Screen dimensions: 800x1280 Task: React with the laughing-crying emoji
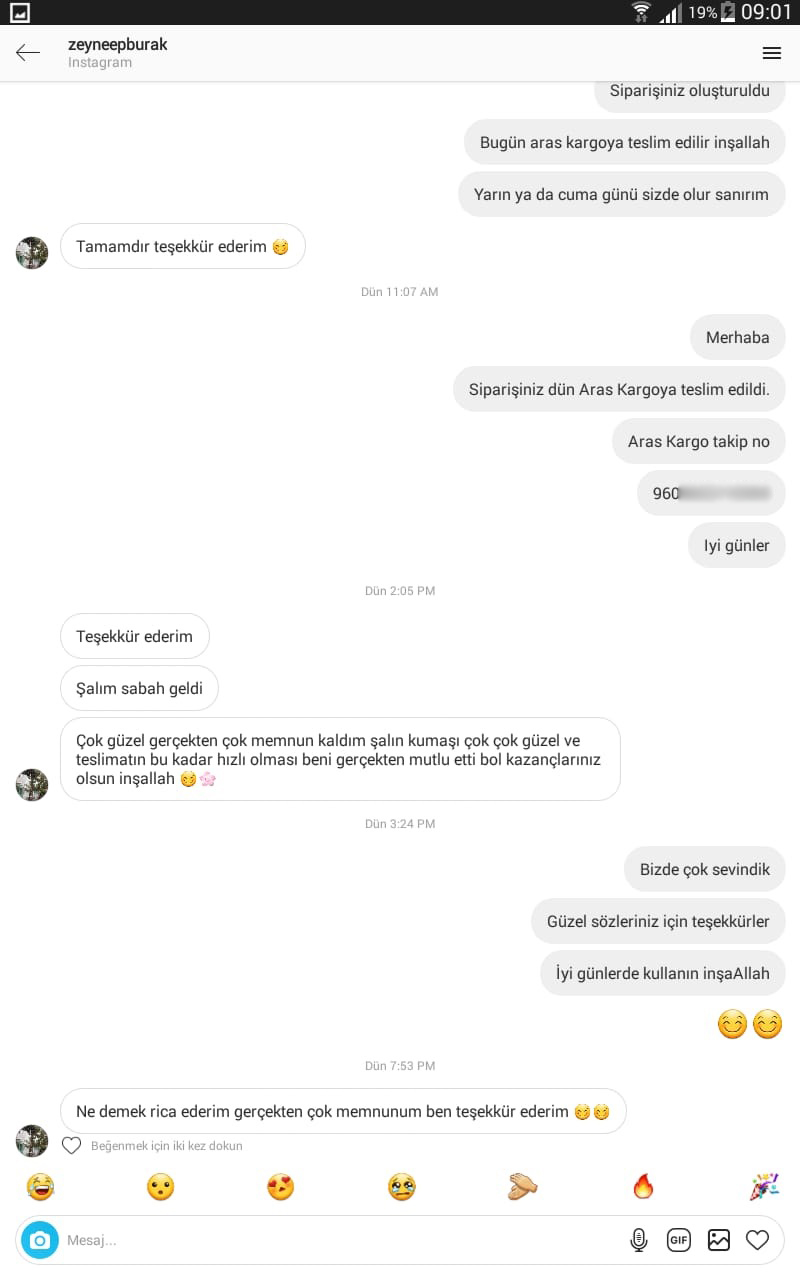(40, 1187)
